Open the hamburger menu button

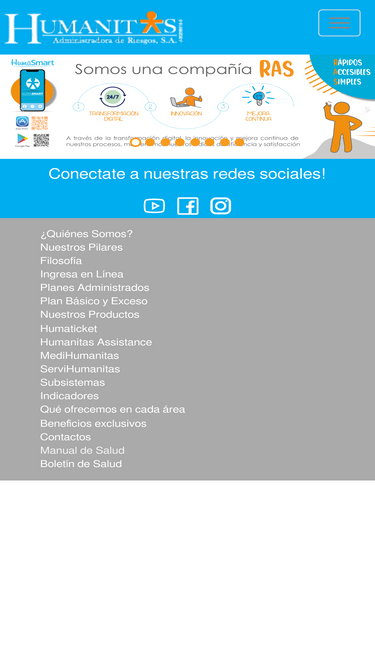pos(339,23)
